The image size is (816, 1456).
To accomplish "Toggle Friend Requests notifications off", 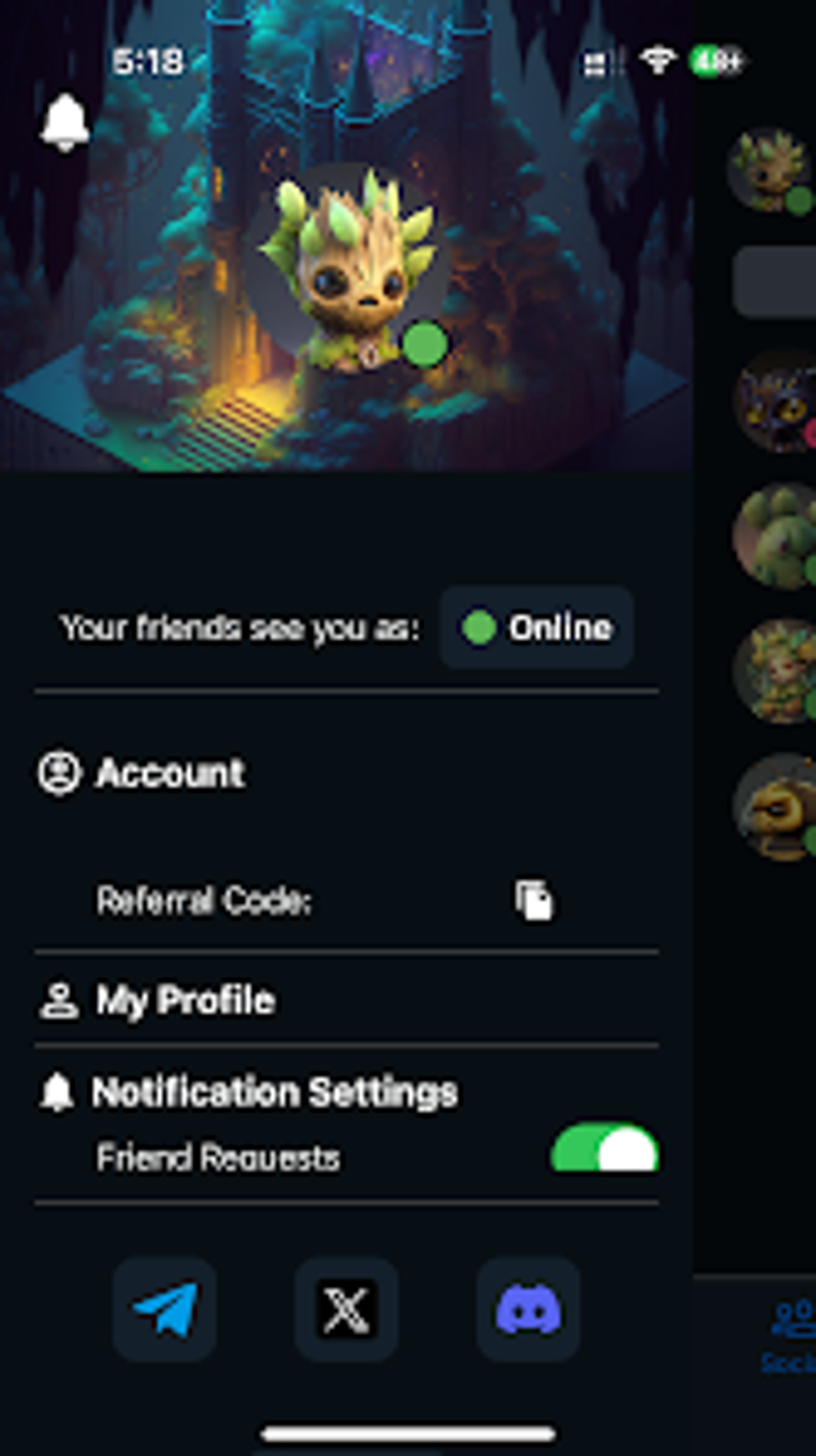I will click(605, 1149).
